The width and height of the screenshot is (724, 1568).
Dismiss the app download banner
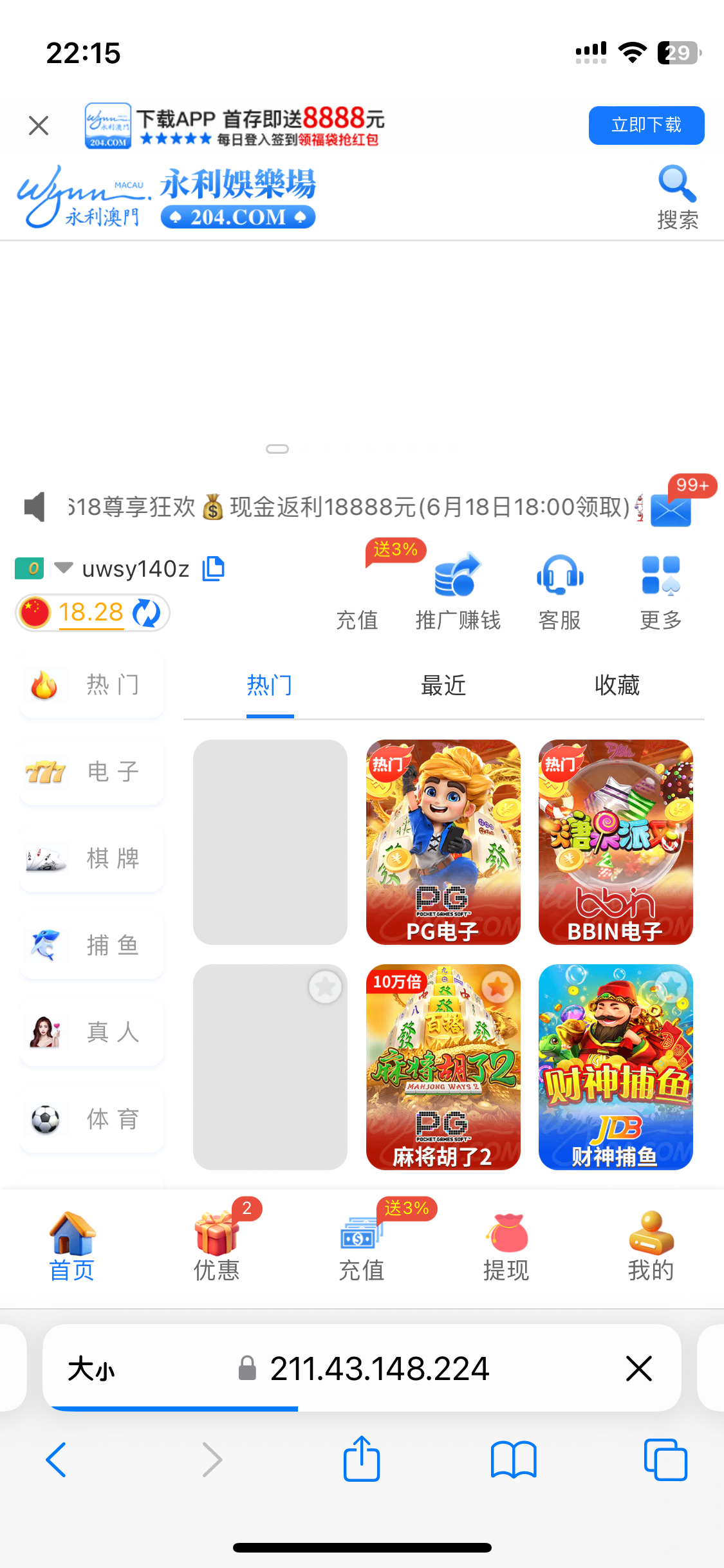click(39, 126)
